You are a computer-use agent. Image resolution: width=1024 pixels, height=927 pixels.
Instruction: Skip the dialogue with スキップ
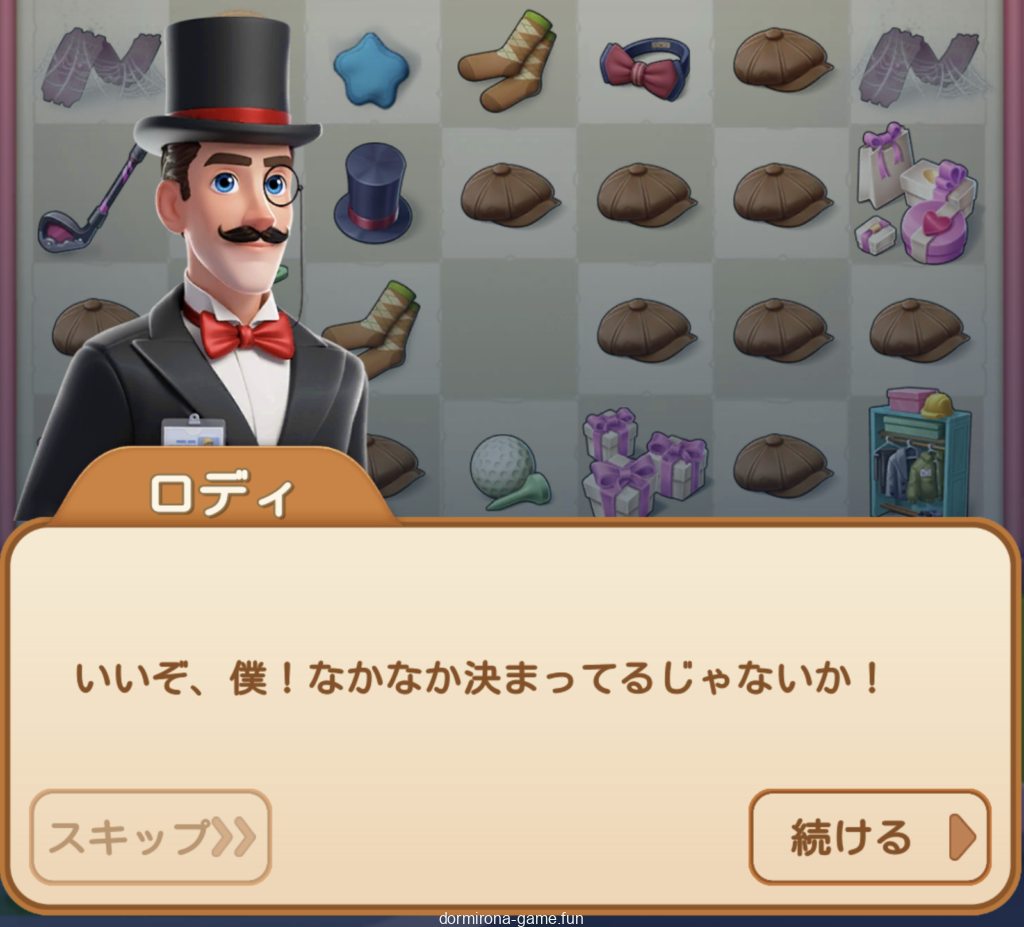pyautogui.click(x=151, y=837)
